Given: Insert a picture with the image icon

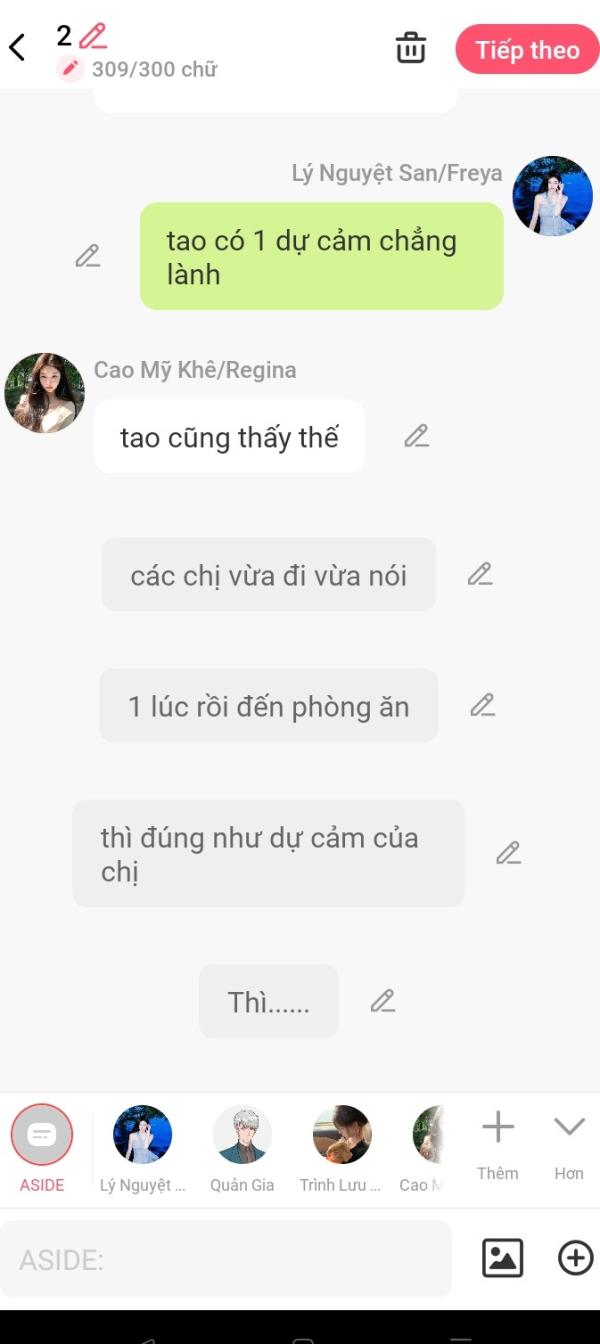Looking at the screenshot, I should pos(503,1258).
